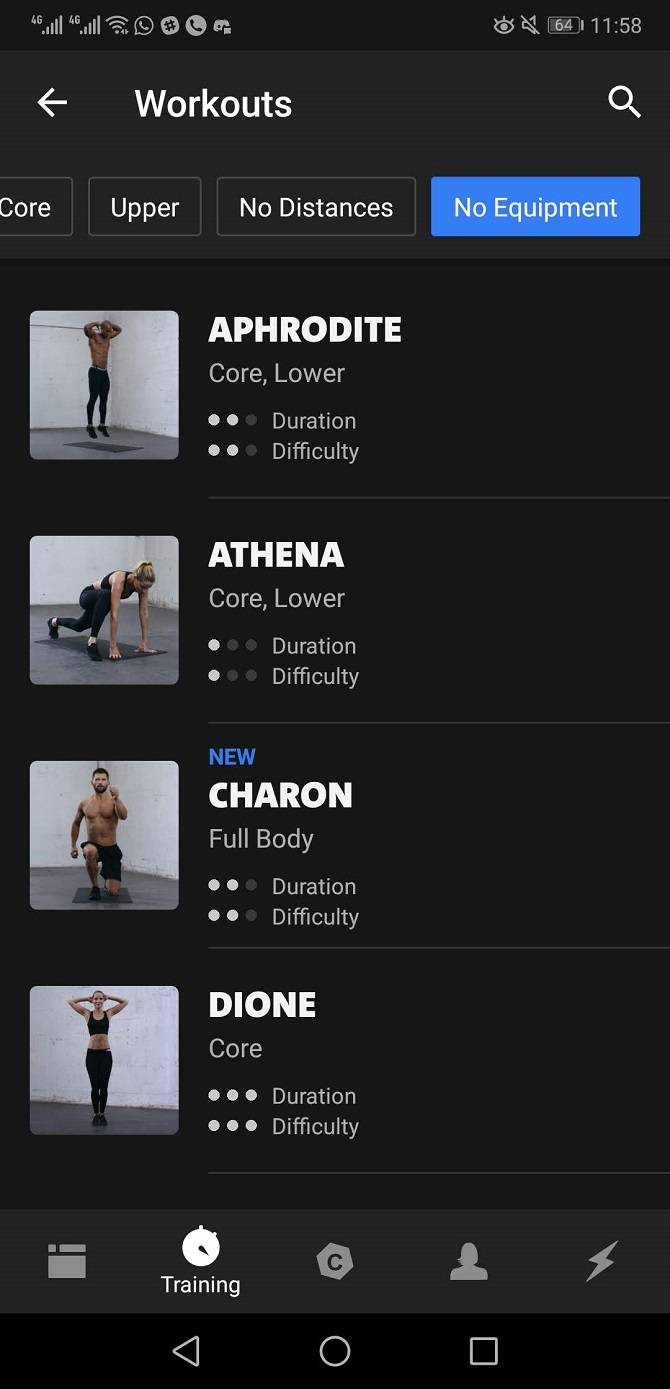Open the lightning bolt tab
The height and width of the screenshot is (1389, 670).
coord(602,1261)
